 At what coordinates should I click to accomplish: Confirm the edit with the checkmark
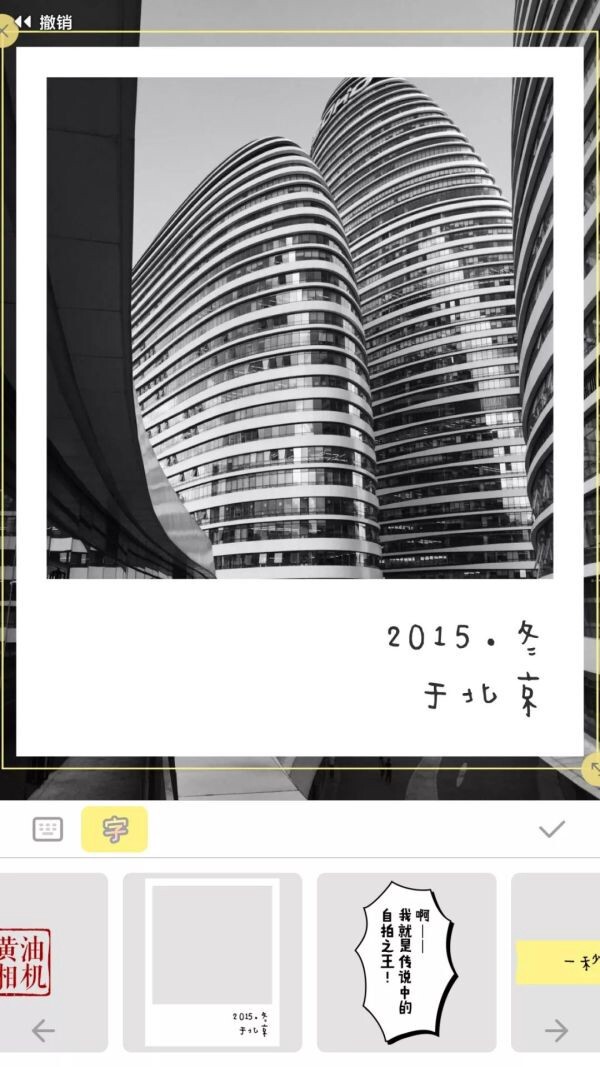pyautogui.click(x=552, y=828)
